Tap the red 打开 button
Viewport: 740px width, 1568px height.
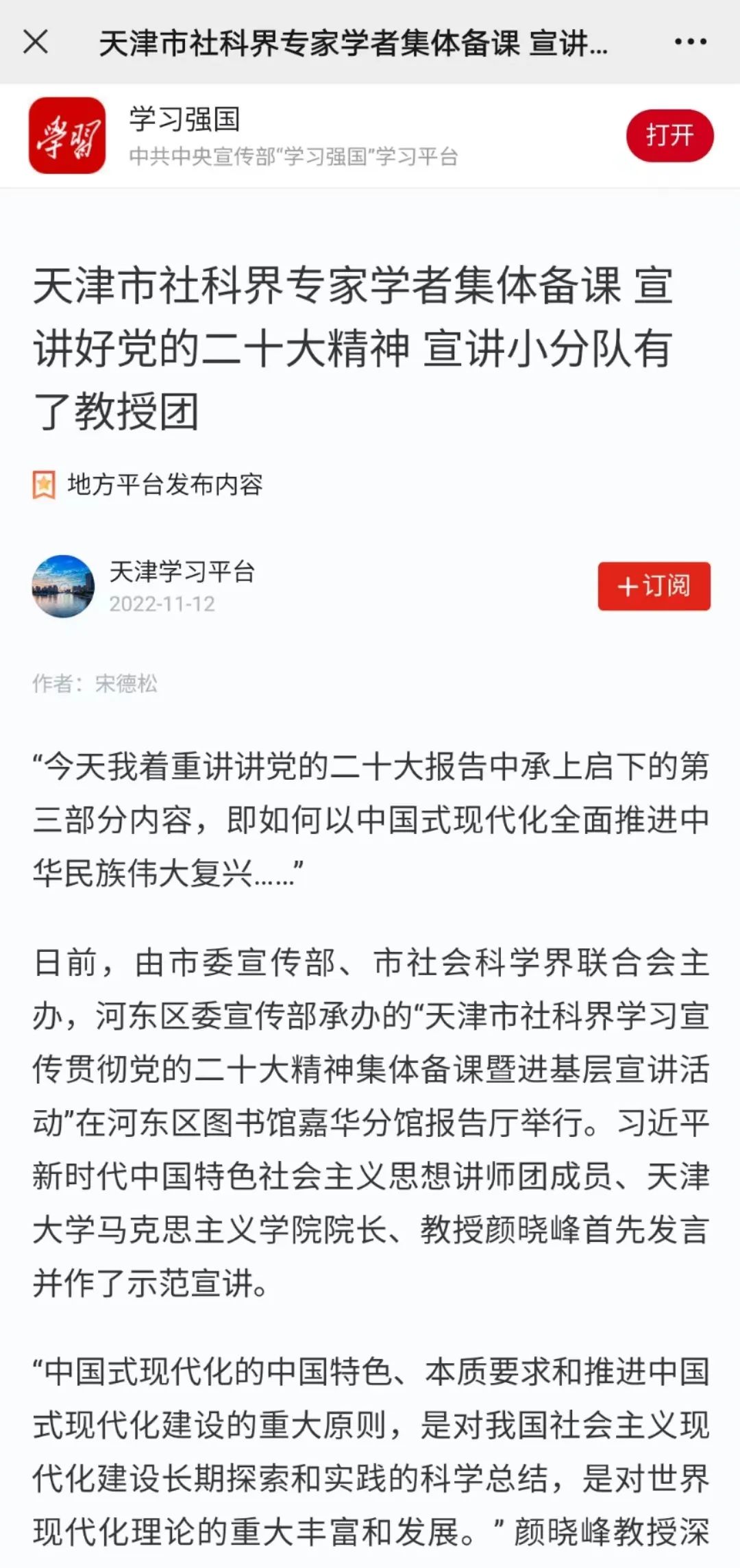pos(669,135)
